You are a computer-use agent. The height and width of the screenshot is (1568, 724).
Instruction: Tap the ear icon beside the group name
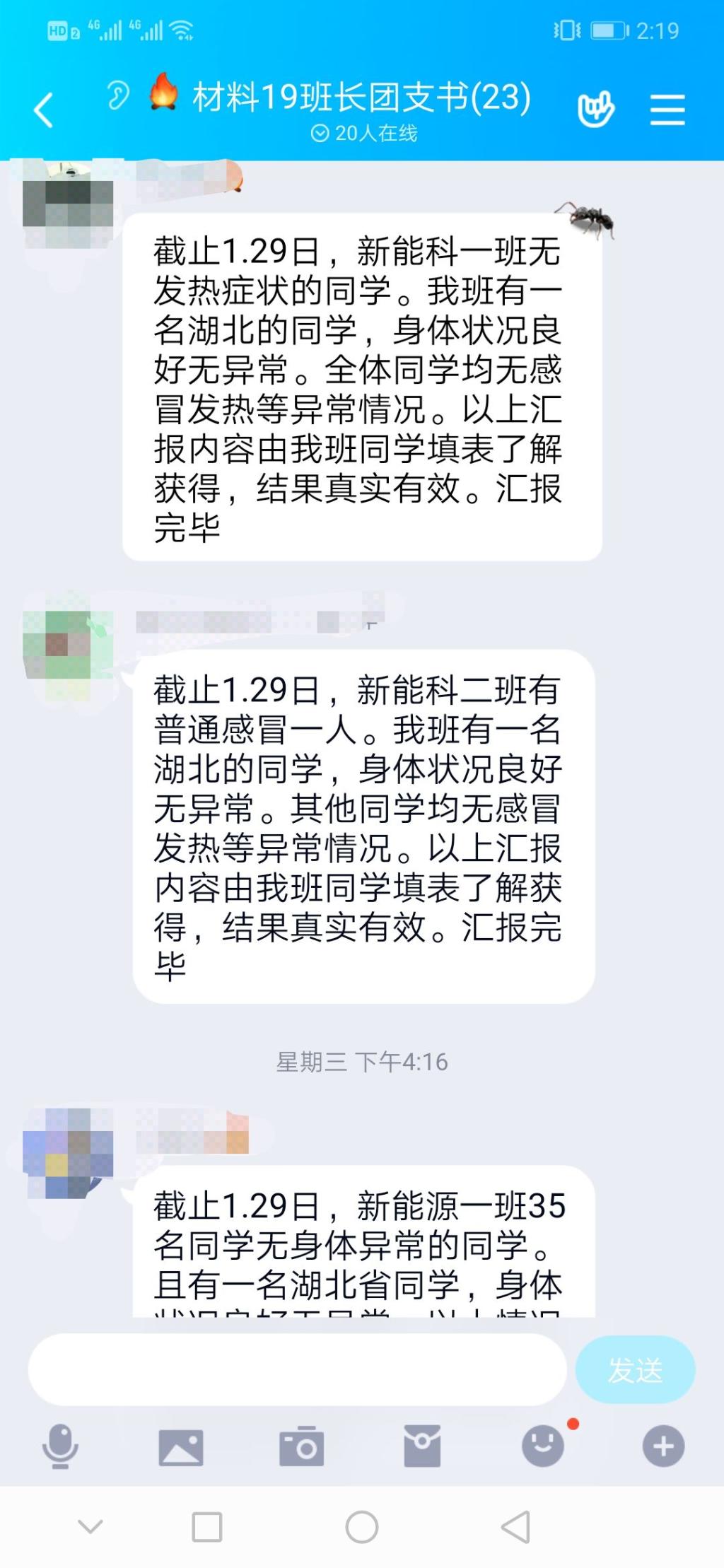tap(118, 96)
